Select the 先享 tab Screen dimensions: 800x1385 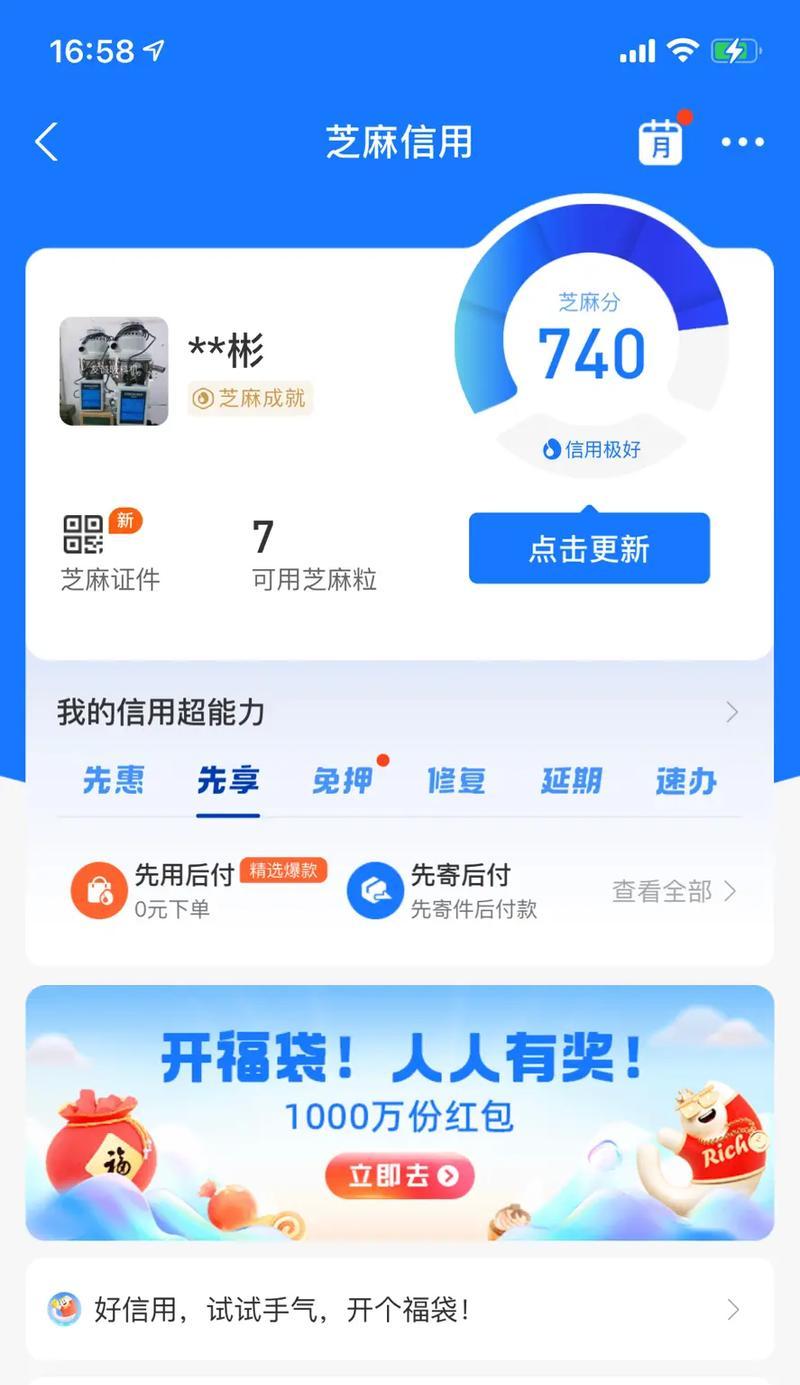pos(228,780)
